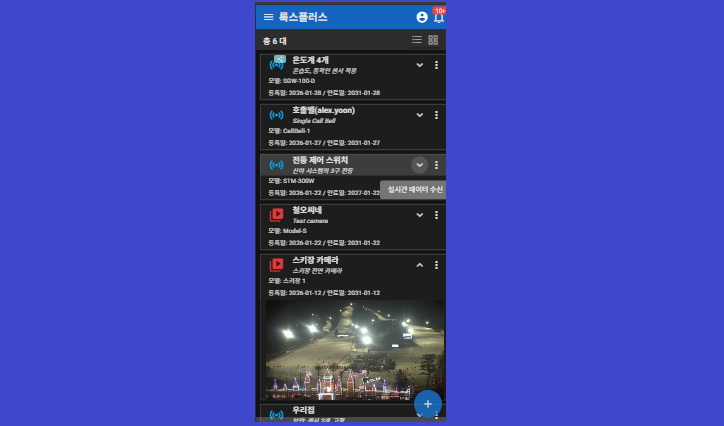The height and width of the screenshot is (426, 724).
Task: Expand the 철오씨네 camera card
Action: coord(420,215)
